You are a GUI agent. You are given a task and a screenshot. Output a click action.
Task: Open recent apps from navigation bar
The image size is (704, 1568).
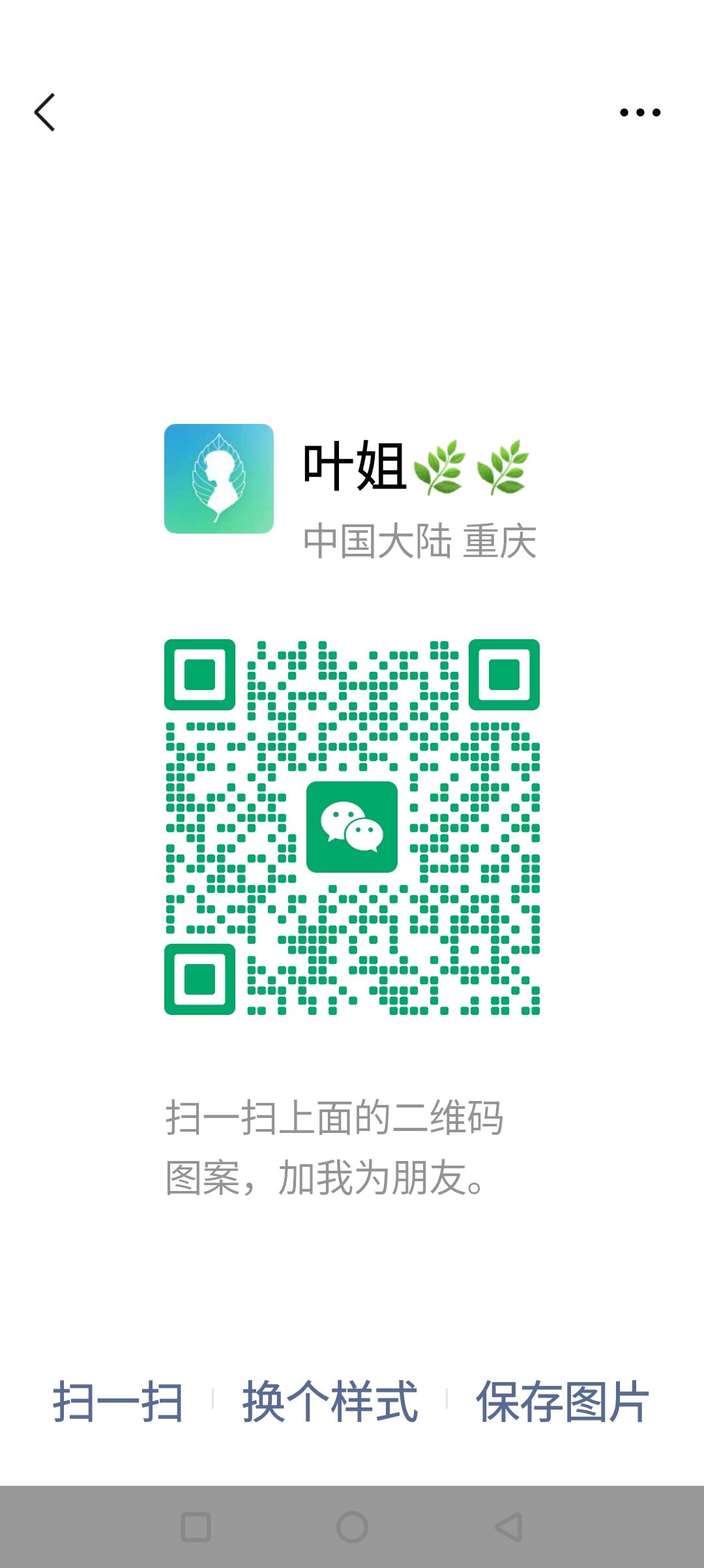coord(196,1527)
